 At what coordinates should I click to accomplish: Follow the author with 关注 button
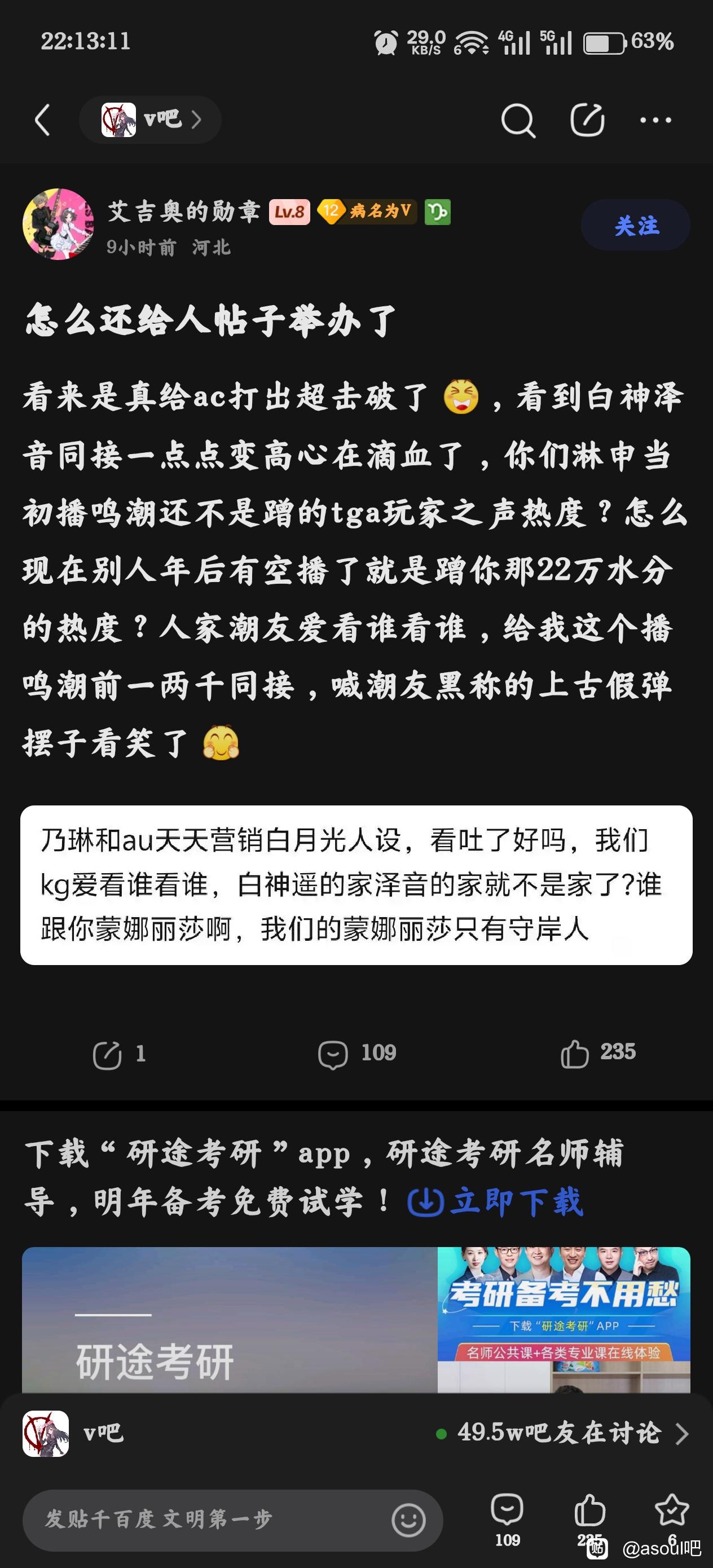point(635,225)
